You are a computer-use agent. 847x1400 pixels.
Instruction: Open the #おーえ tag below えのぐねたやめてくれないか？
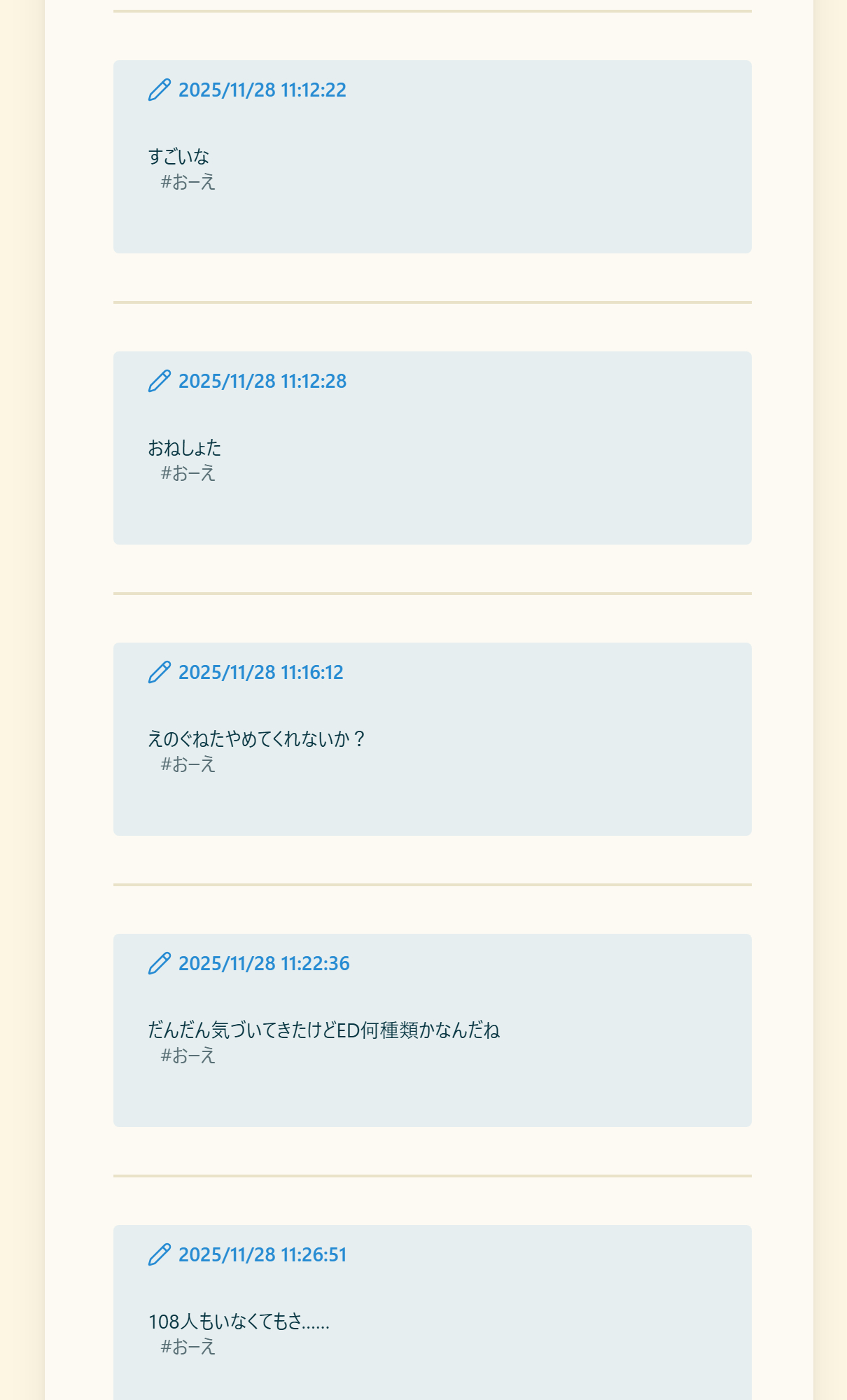pyautogui.click(x=188, y=765)
